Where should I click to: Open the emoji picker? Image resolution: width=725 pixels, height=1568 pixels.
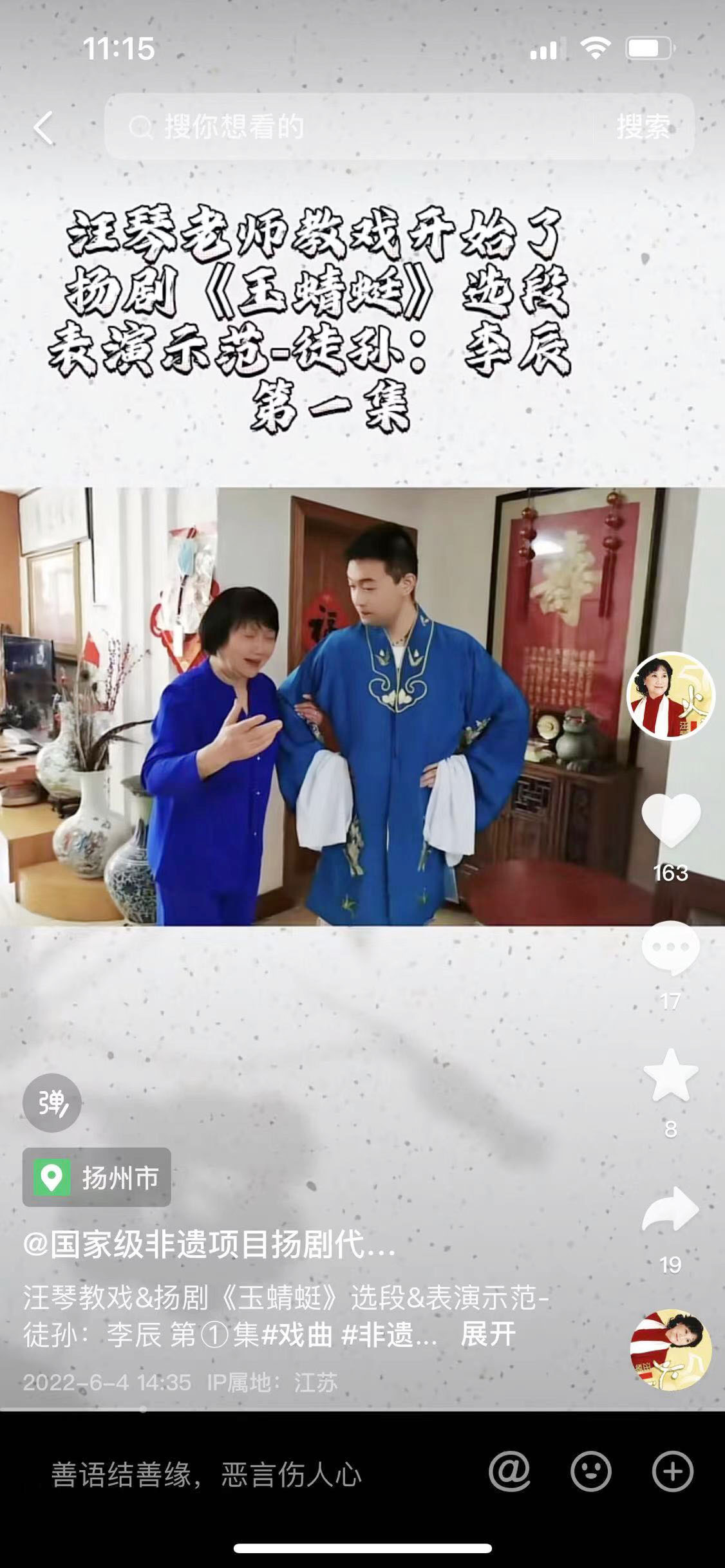(591, 1472)
